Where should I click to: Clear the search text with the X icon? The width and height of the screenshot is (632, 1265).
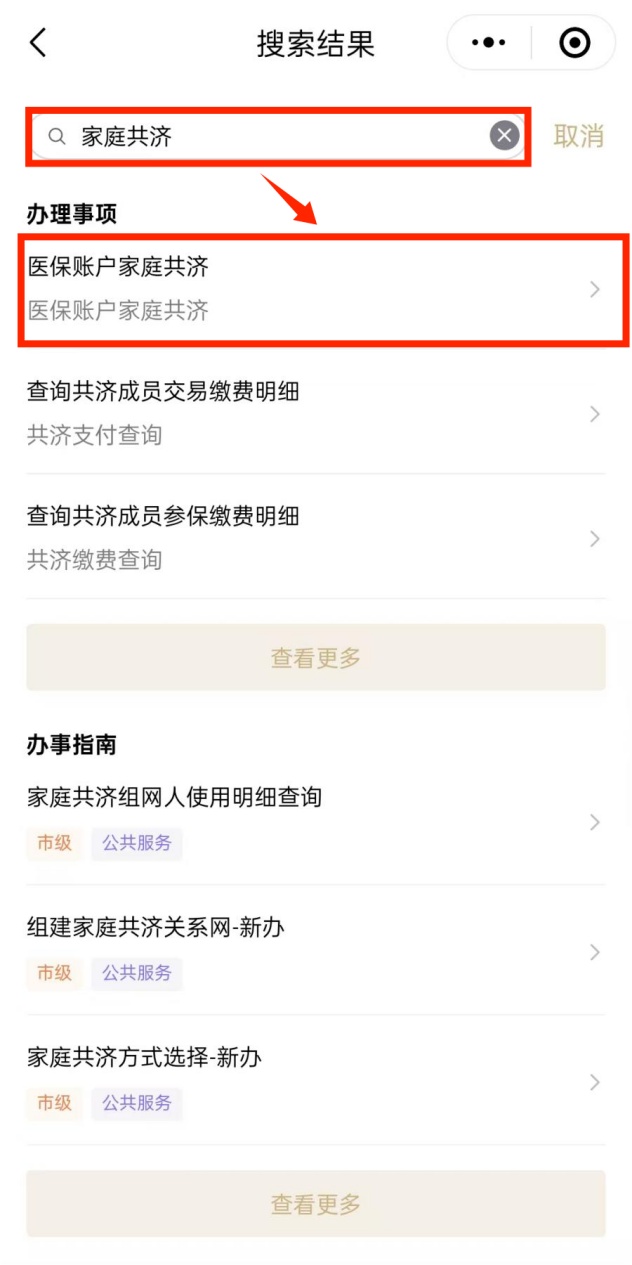pyautogui.click(x=505, y=136)
